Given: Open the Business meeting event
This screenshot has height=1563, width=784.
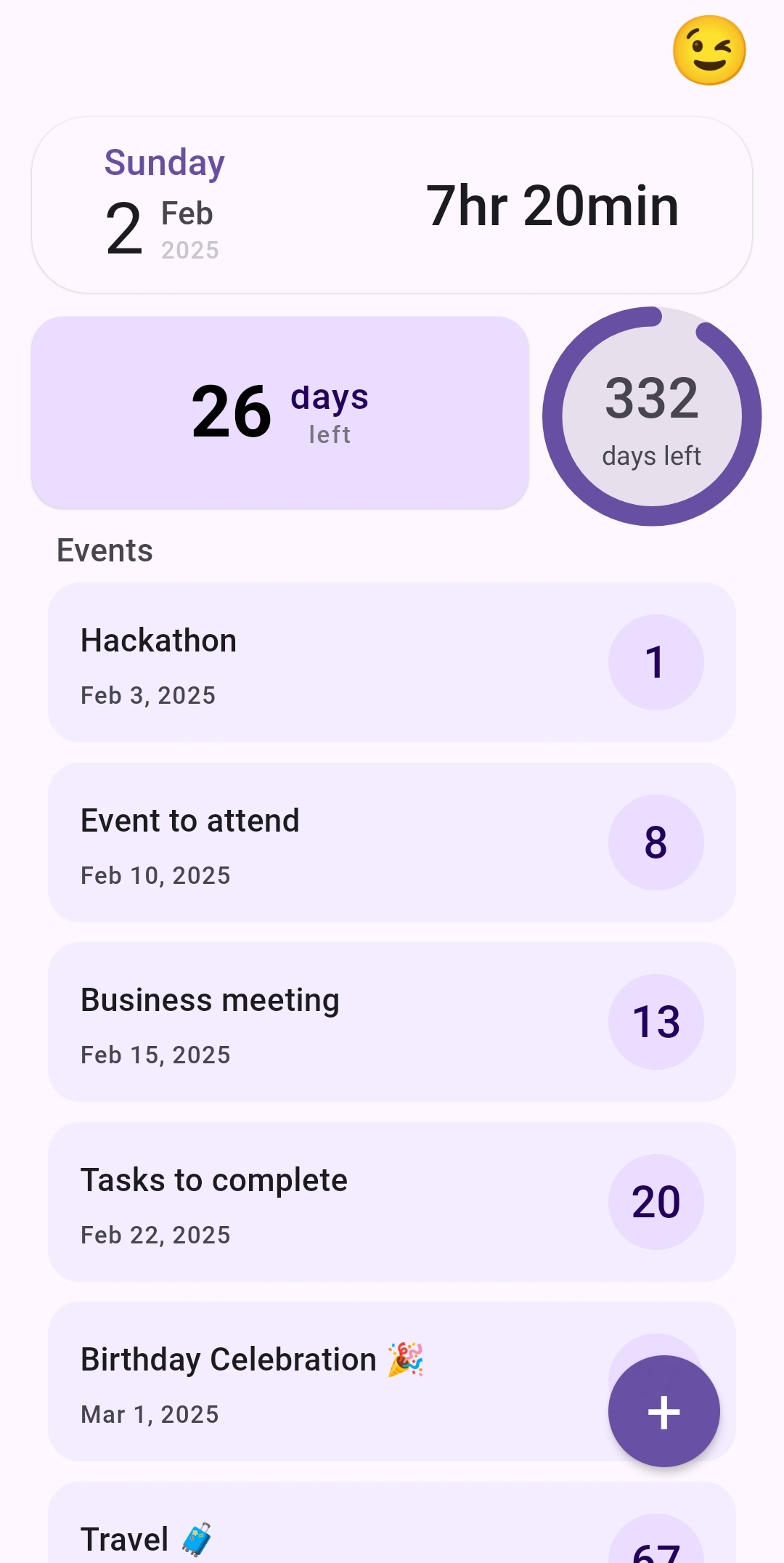Looking at the screenshot, I should pos(290,1021).
